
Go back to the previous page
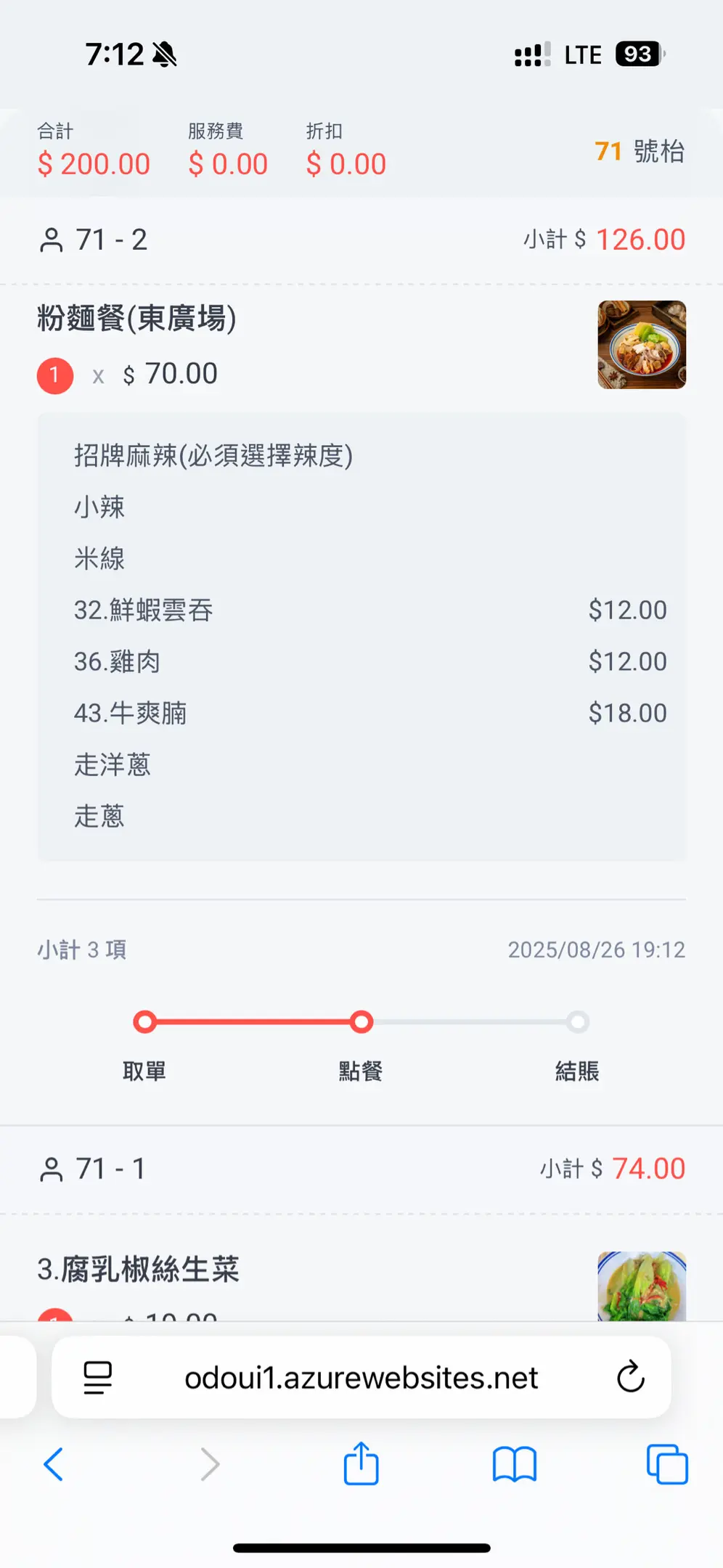click(54, 1464)
